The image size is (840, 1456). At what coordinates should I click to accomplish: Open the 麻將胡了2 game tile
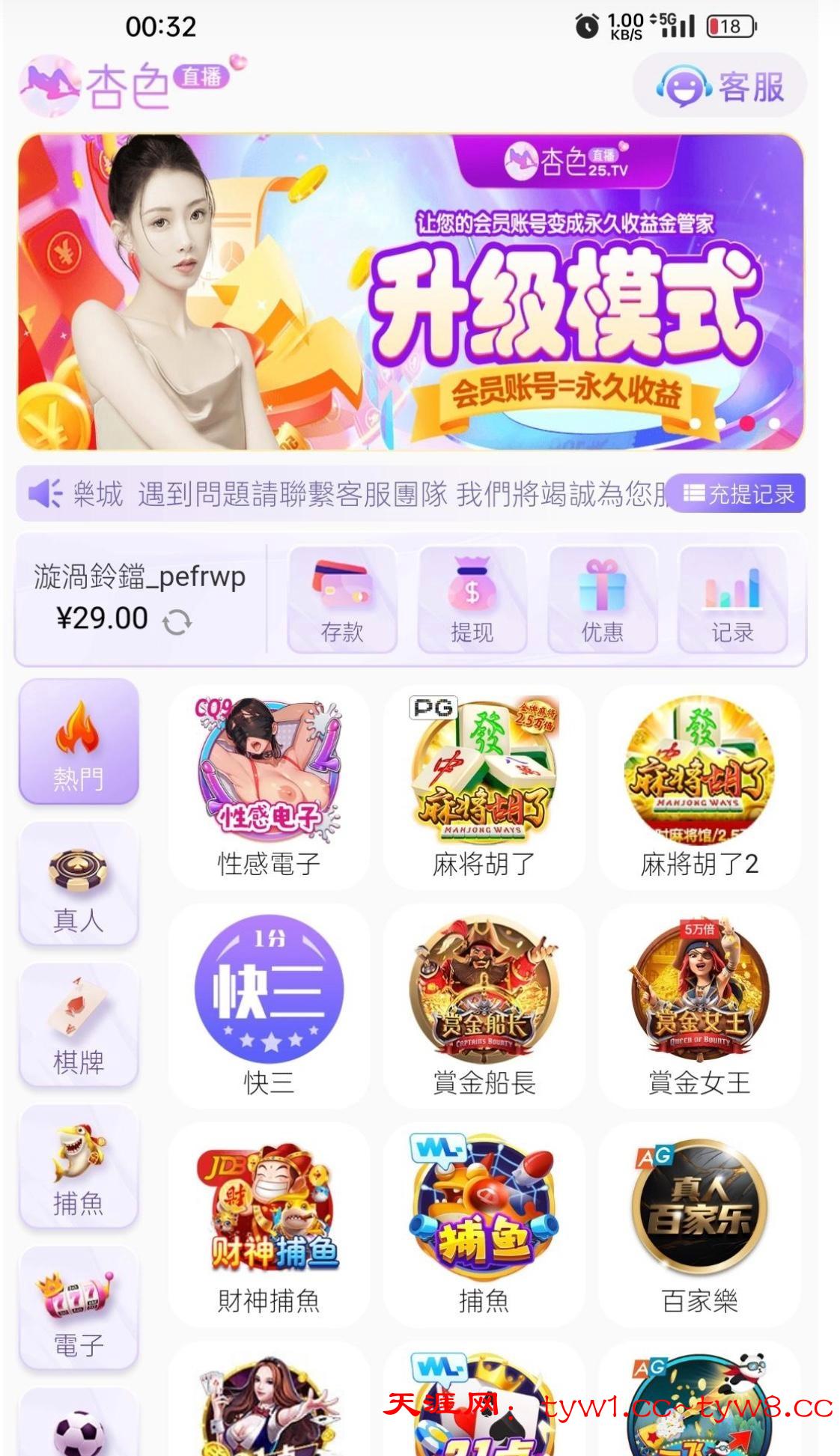699,786
